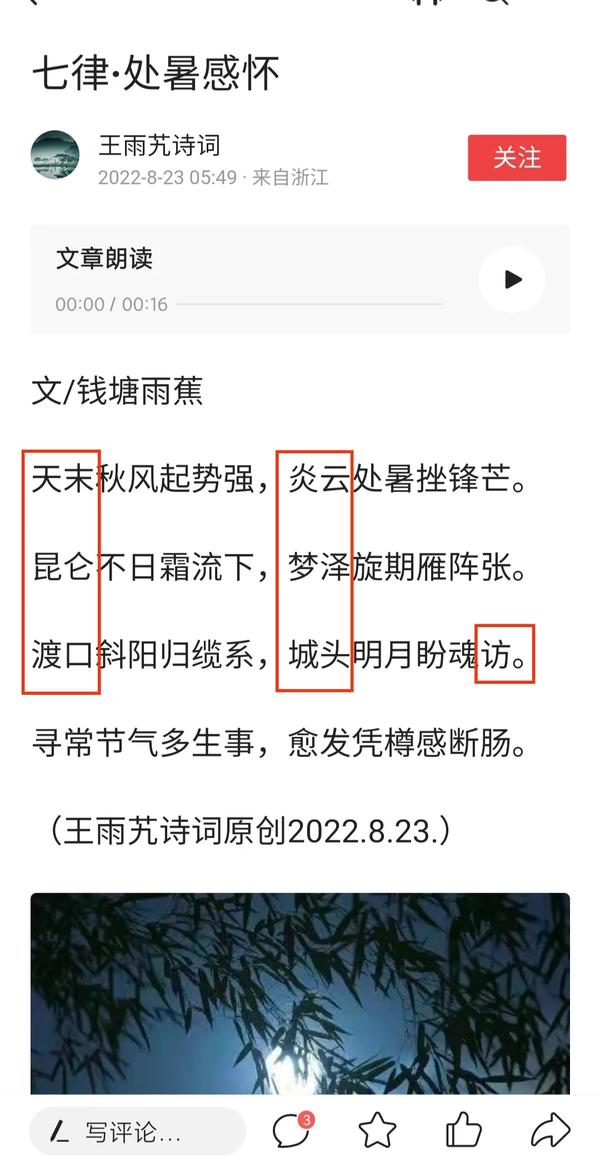Tap the author name 王雨艽诗词

(159, 145)
